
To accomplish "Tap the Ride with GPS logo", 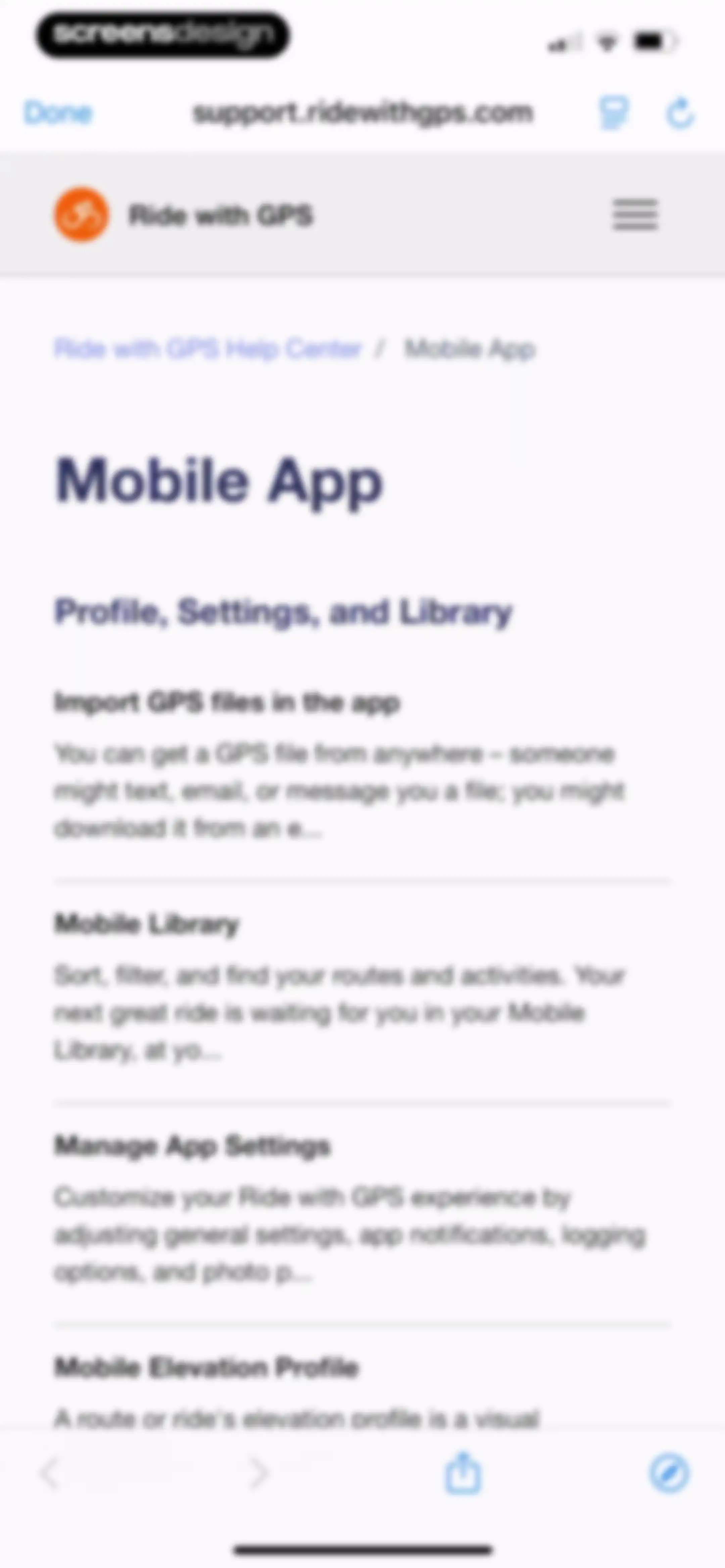I will pos(82,215).
